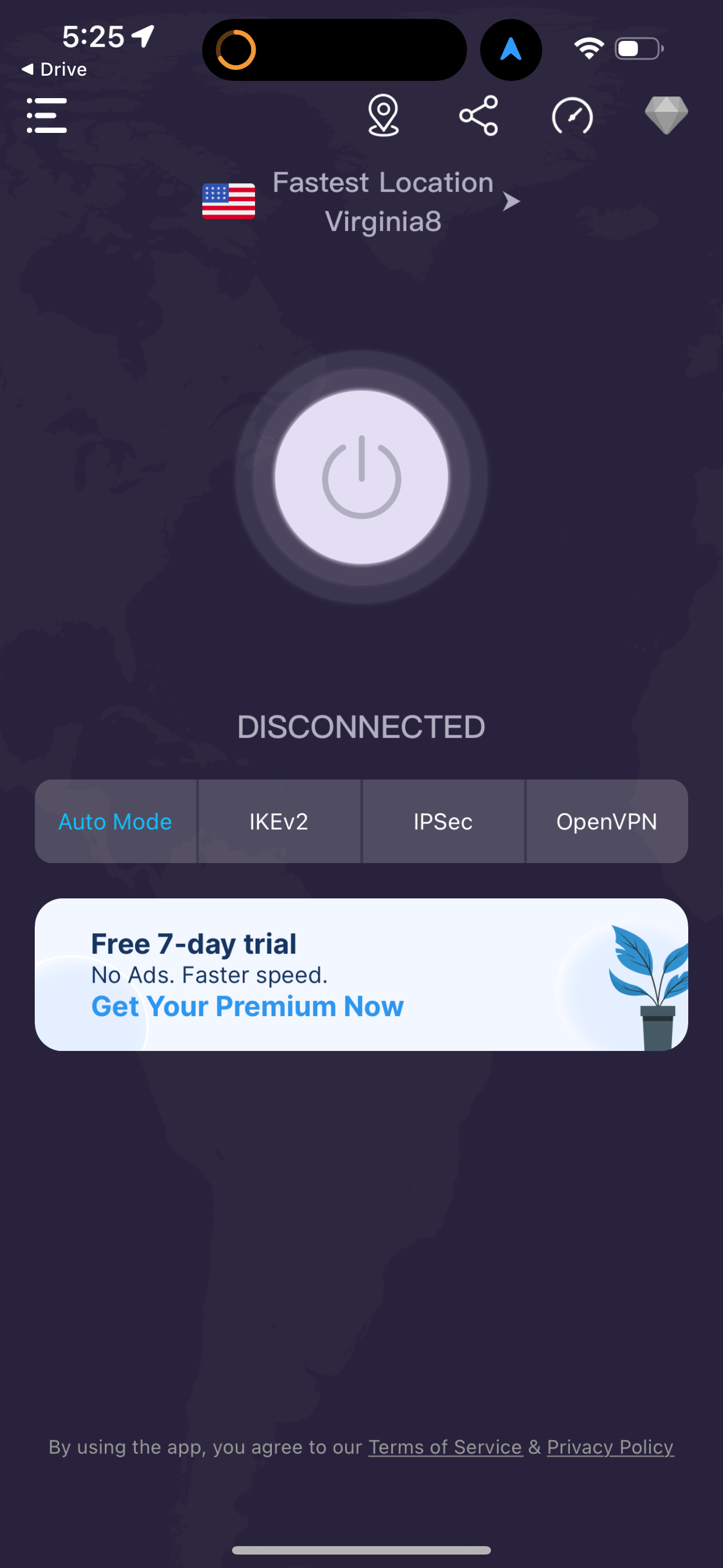Image resolution: width=723 pixels, height=1568 pixels.
Task: Expand the Fastest Location server list chevron
Action: tap(512, 201)
